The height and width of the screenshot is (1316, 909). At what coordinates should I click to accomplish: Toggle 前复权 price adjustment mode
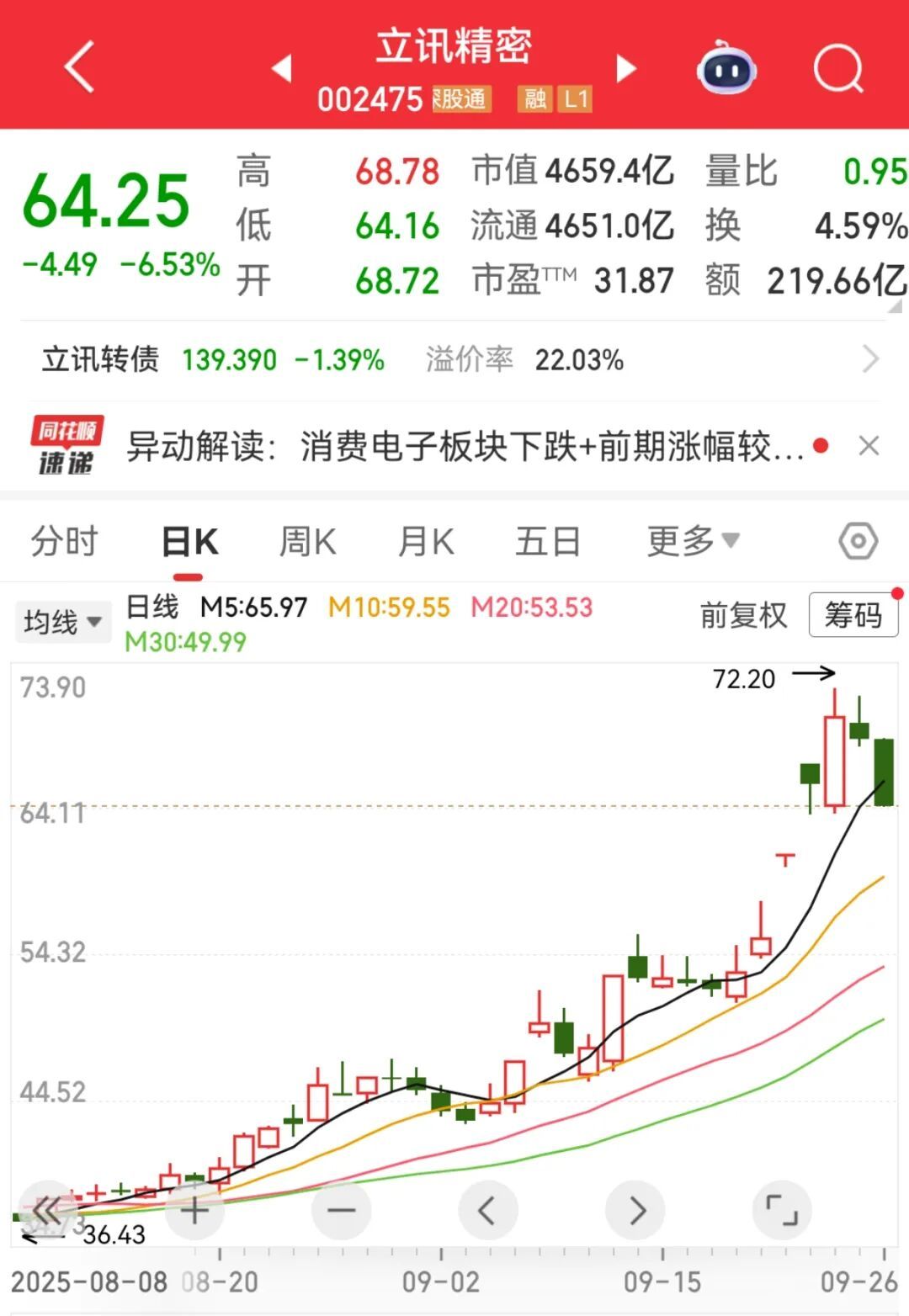point(744,616)
